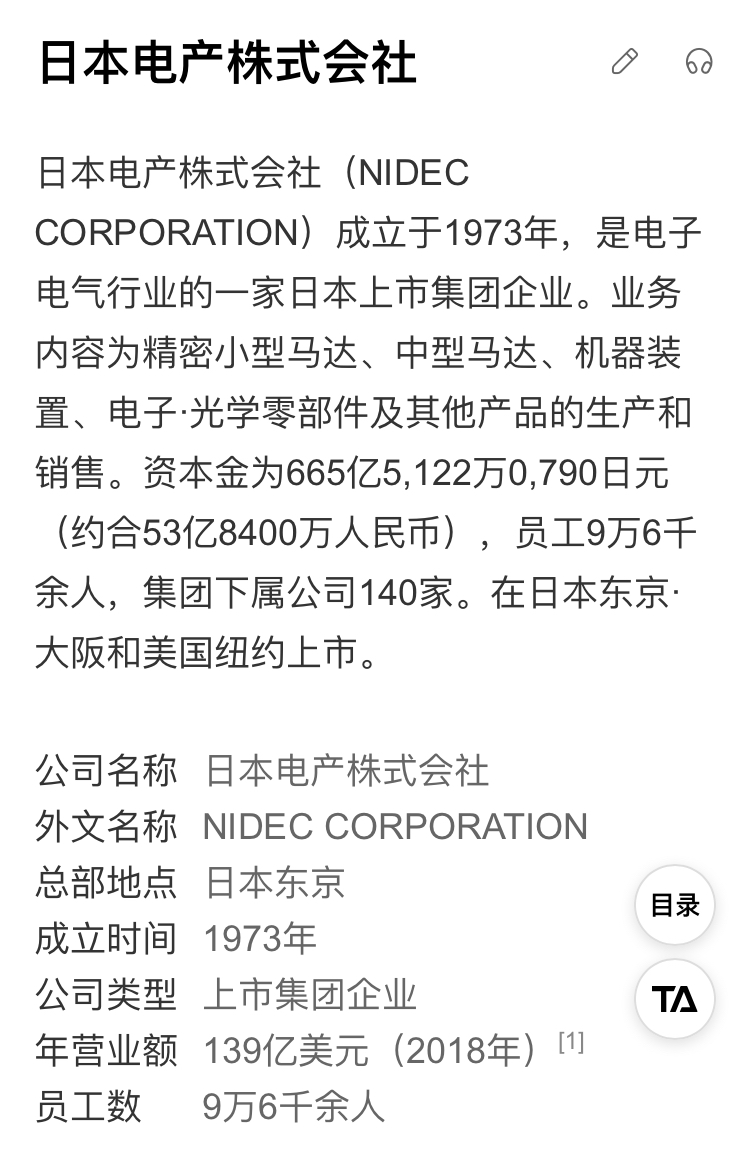
Task: Tap the TA floating button
Action: click(675, 999)
